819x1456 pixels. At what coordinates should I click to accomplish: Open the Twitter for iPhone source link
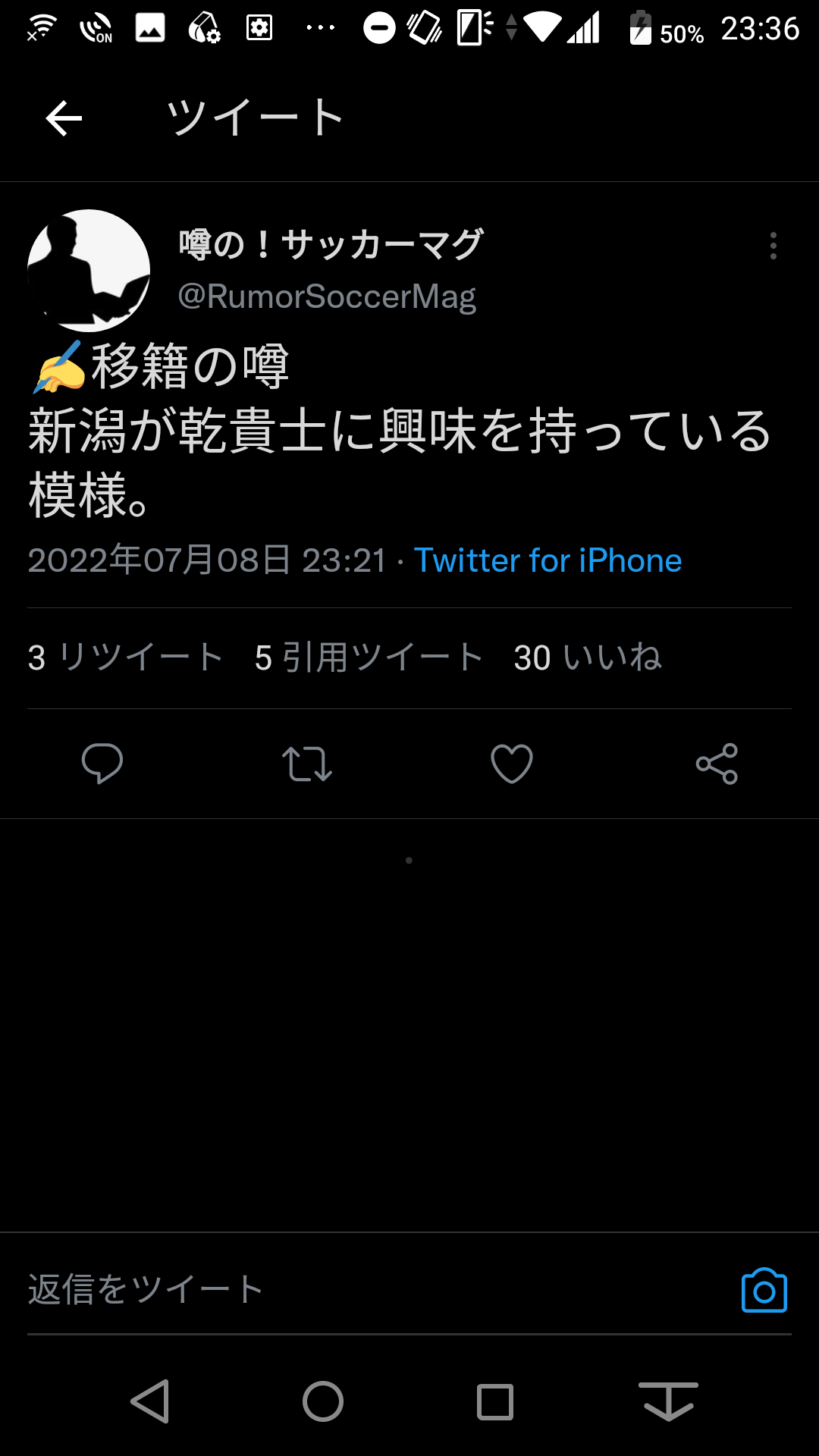pyautogui.click(x=548, y=561)
